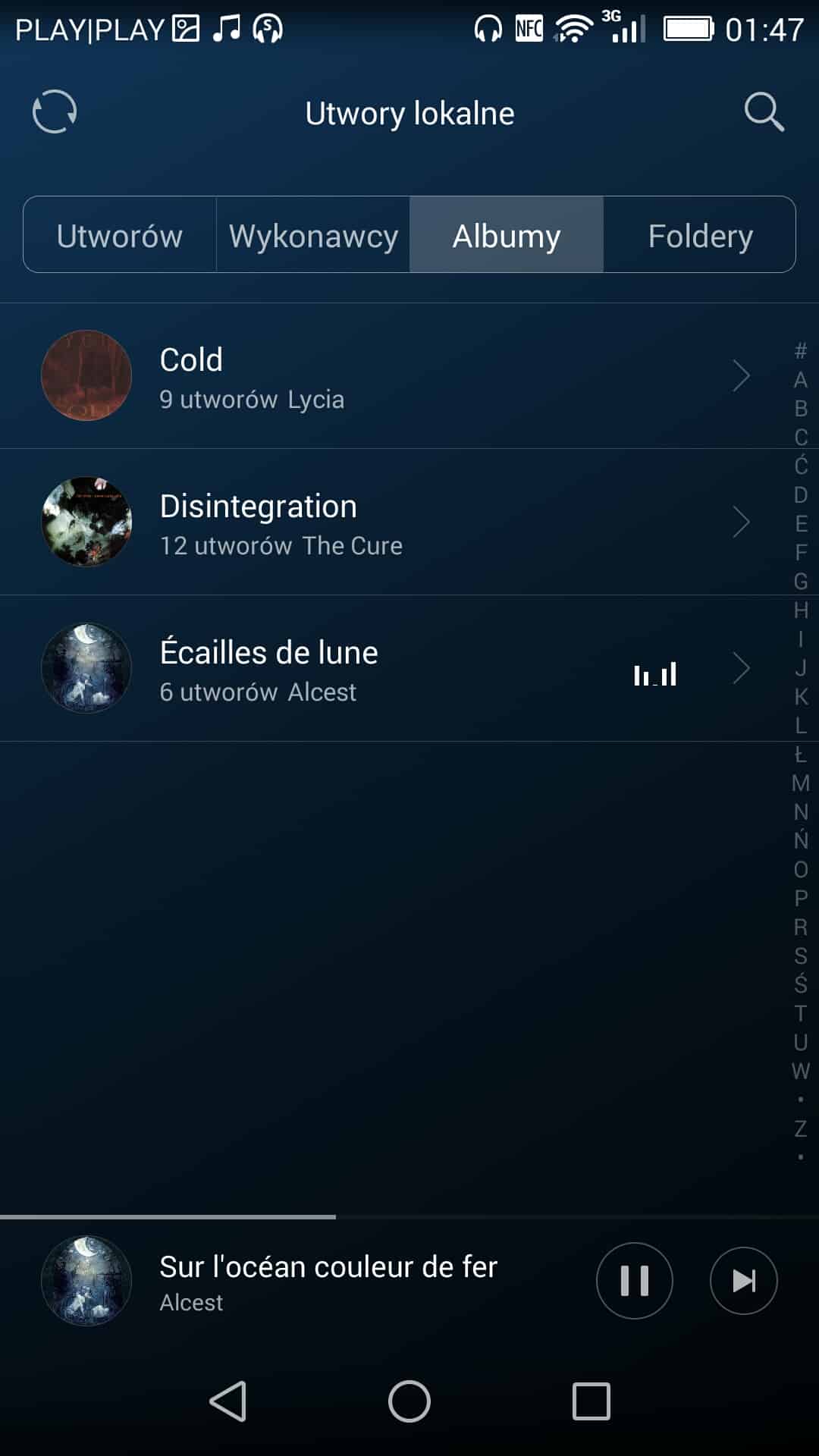Open the Disintegration album by The Cure
The width and height of the screenshot is (819, 1456).
pos(379,522)
